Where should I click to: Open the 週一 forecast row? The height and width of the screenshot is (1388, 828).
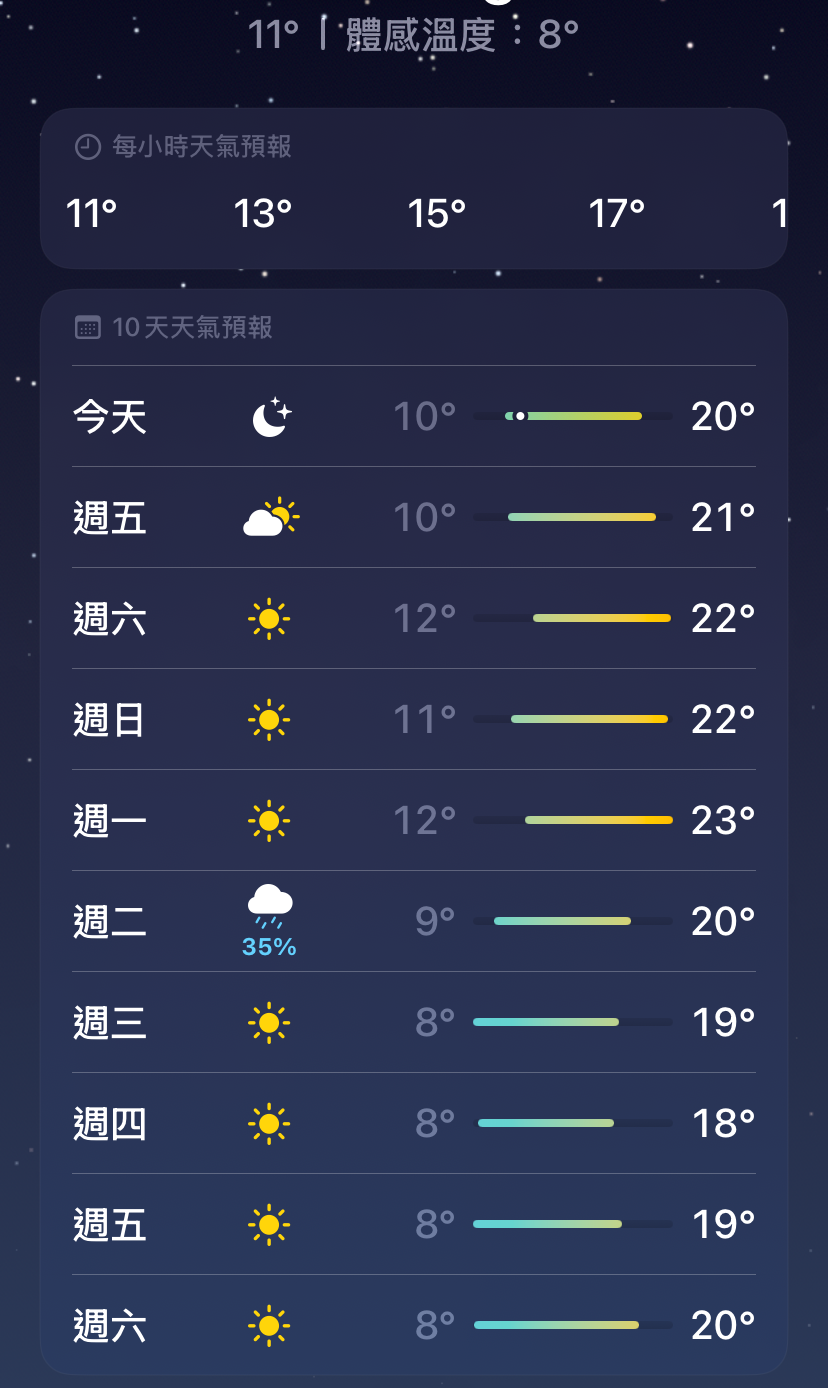click(x=414, y=820)
